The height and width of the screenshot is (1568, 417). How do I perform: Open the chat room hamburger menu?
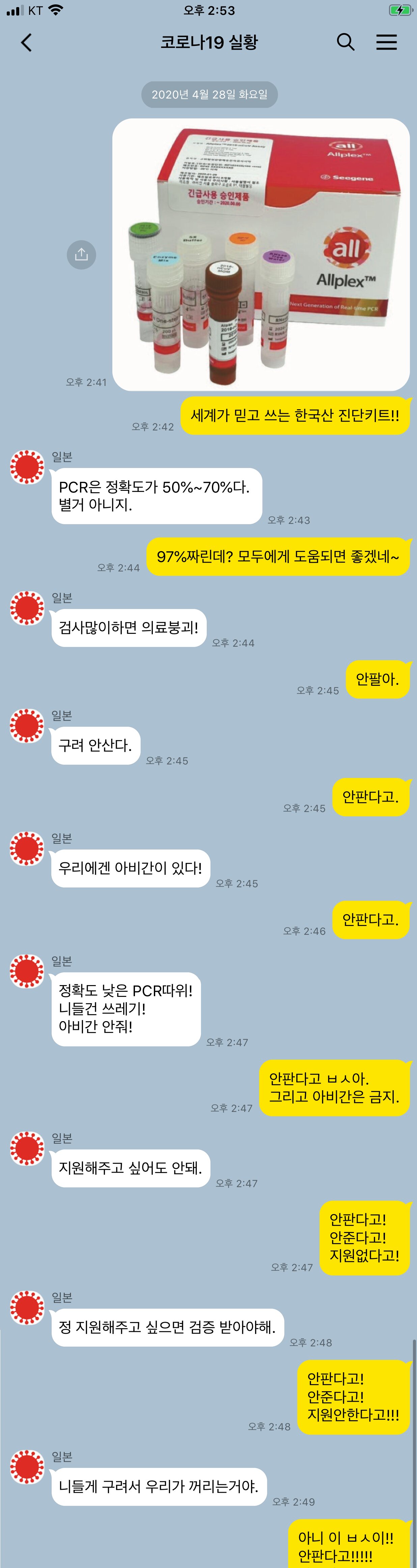[386, 42]
